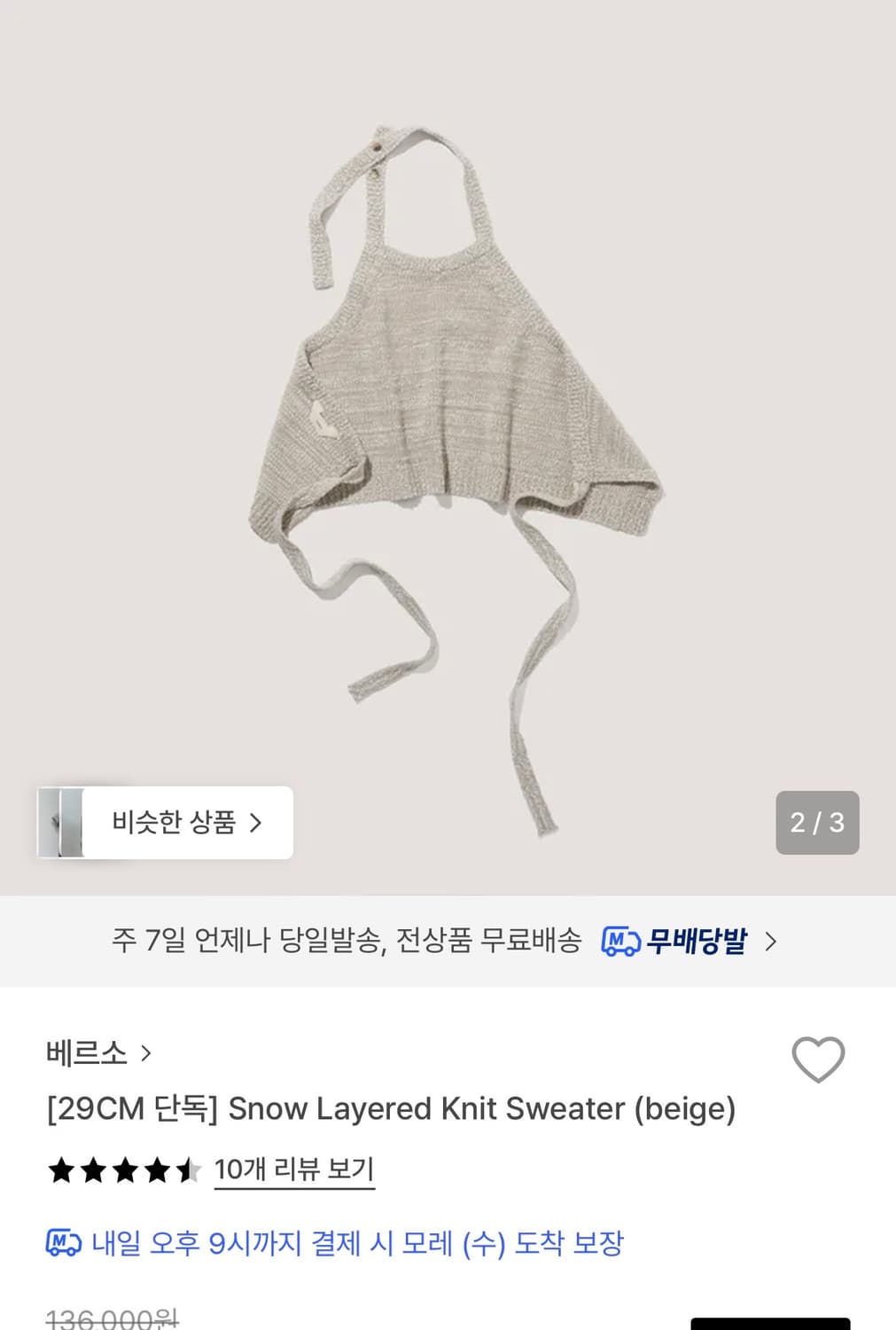
Task: Select the fifth half-filled star
Action: 188,1170
